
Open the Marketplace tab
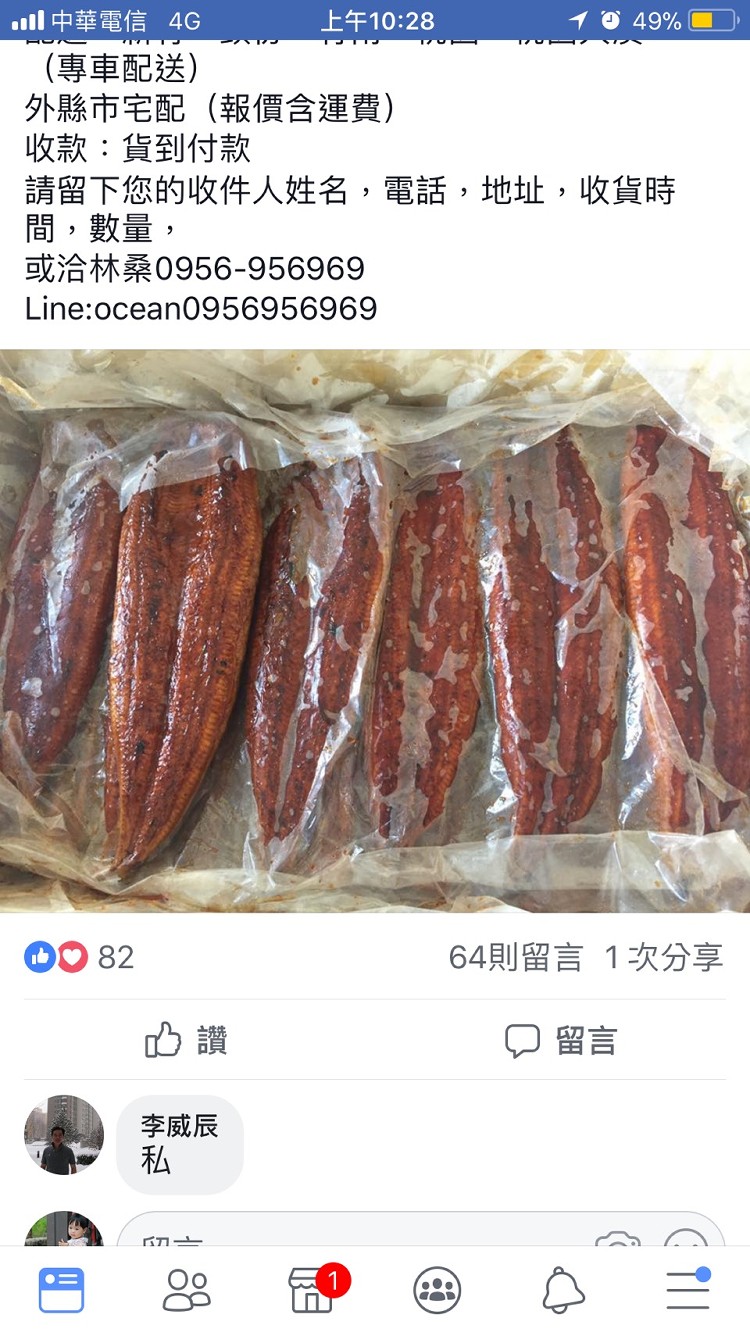313,1290
